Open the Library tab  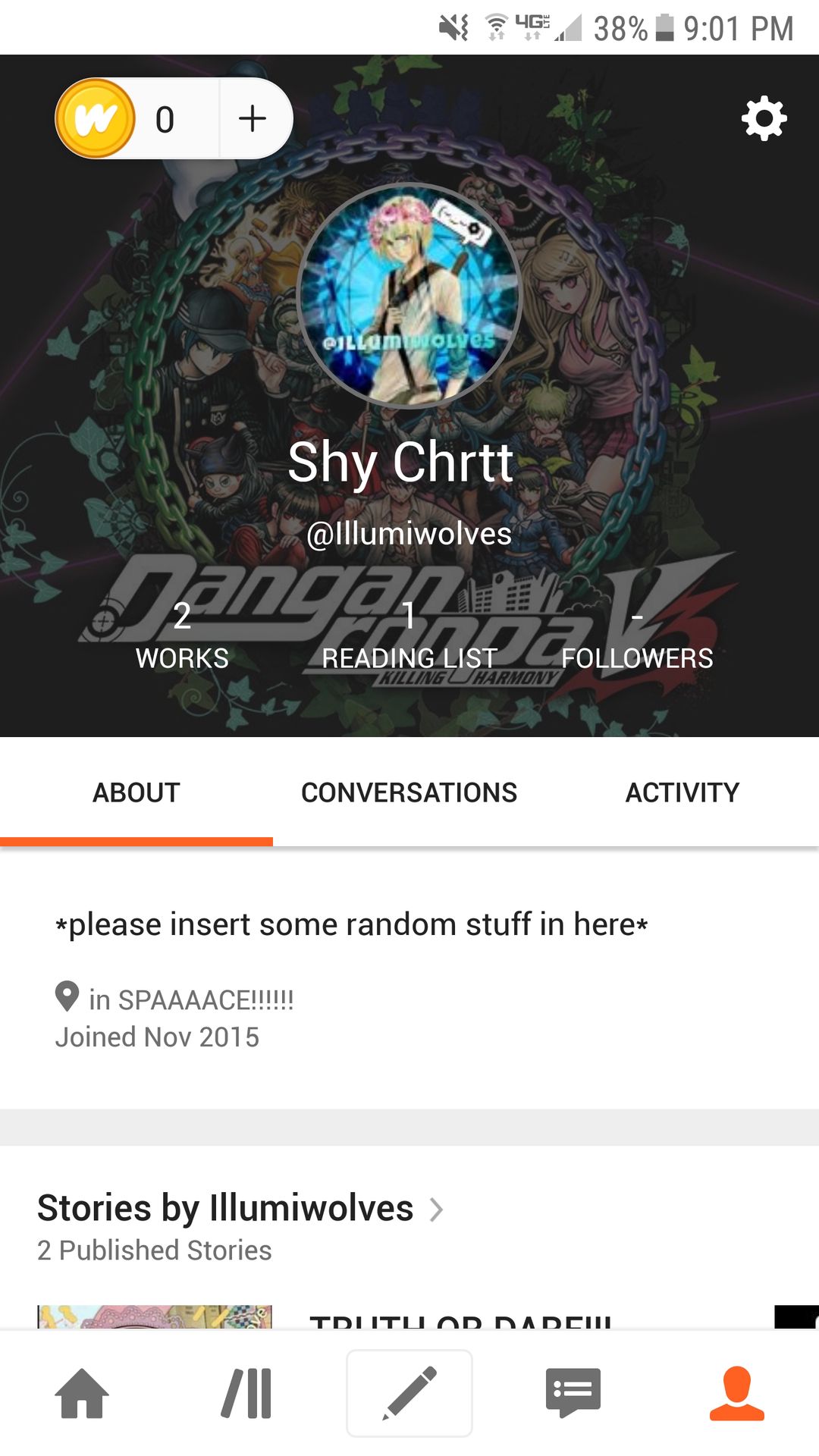click(x=246, y=1393)
